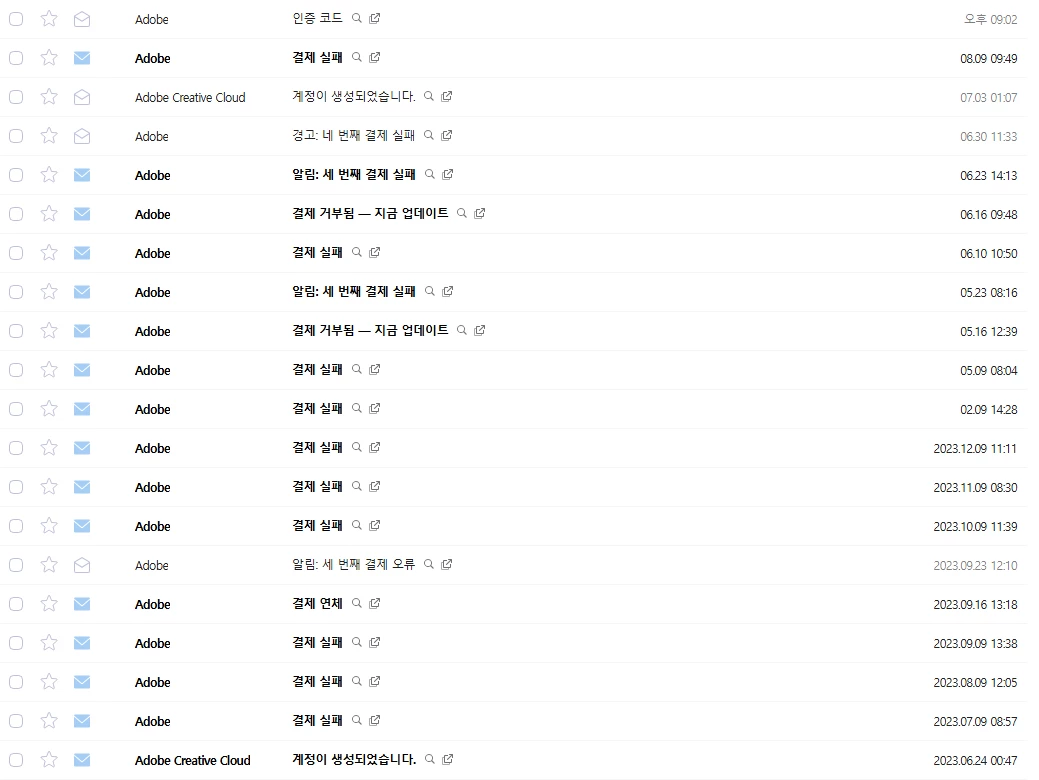Open the 결제 연체 email from Adobe
The height and width of the screenshot is (780, 1039).
317,604
